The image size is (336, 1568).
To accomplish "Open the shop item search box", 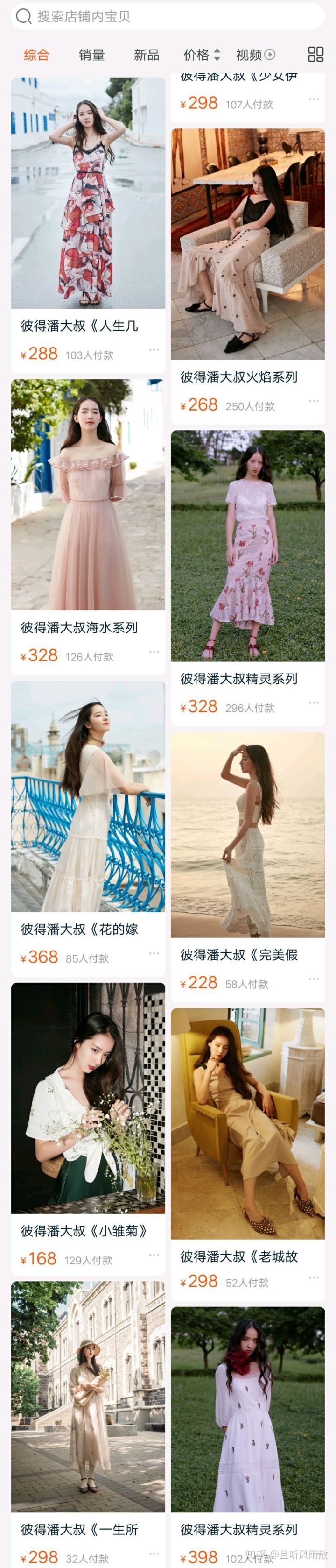I will pos(168,16).
